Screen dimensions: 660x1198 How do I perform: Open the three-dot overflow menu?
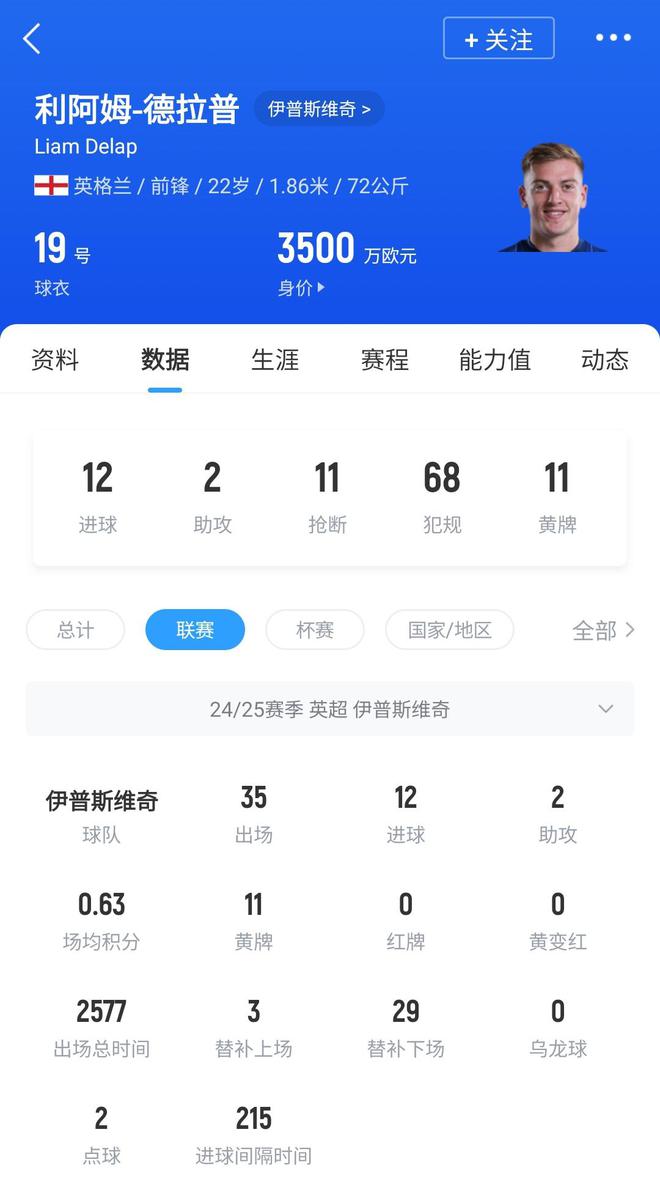pyautogui.click(x=613, y=38)
